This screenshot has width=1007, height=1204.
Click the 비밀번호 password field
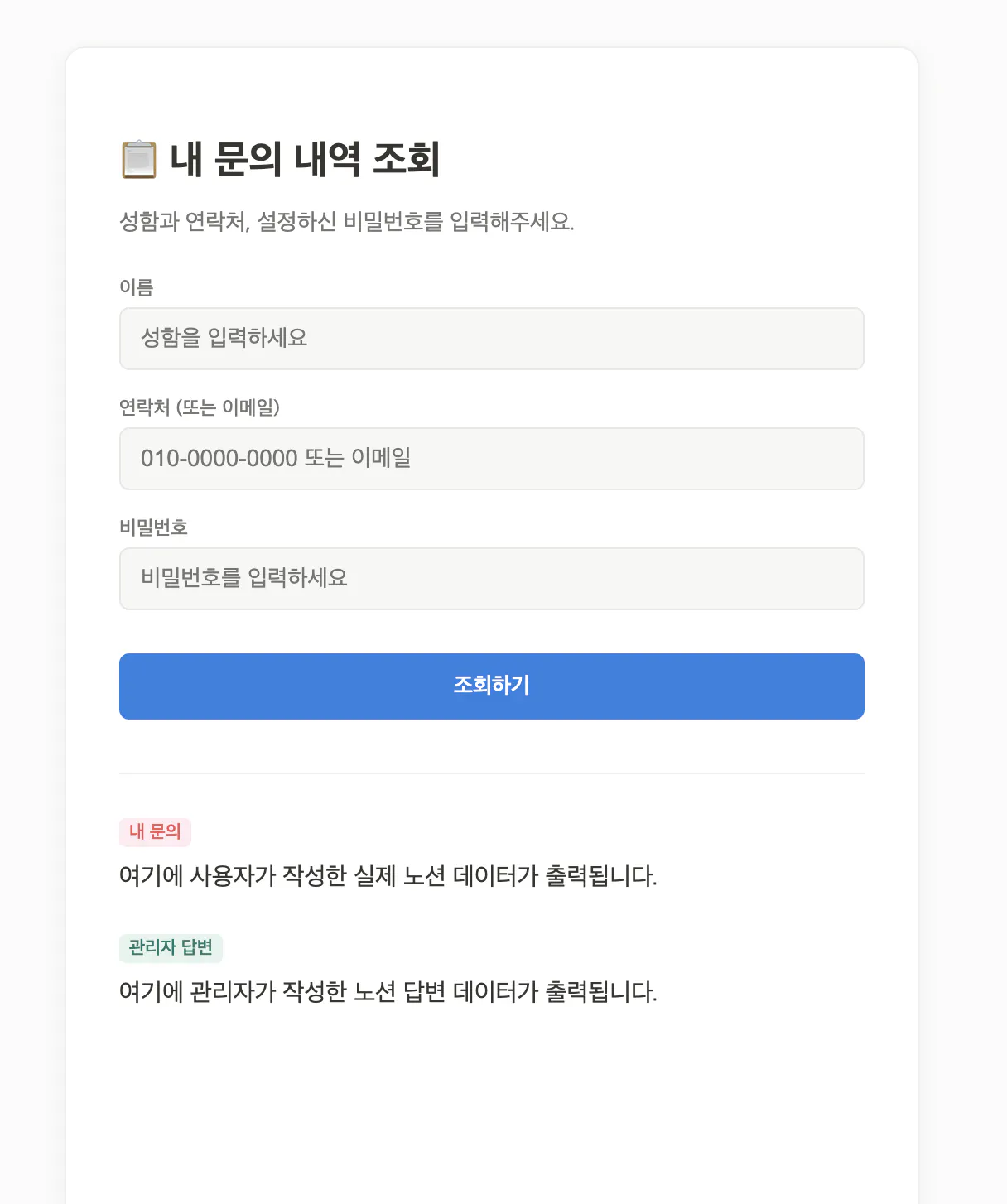point(492,579)
